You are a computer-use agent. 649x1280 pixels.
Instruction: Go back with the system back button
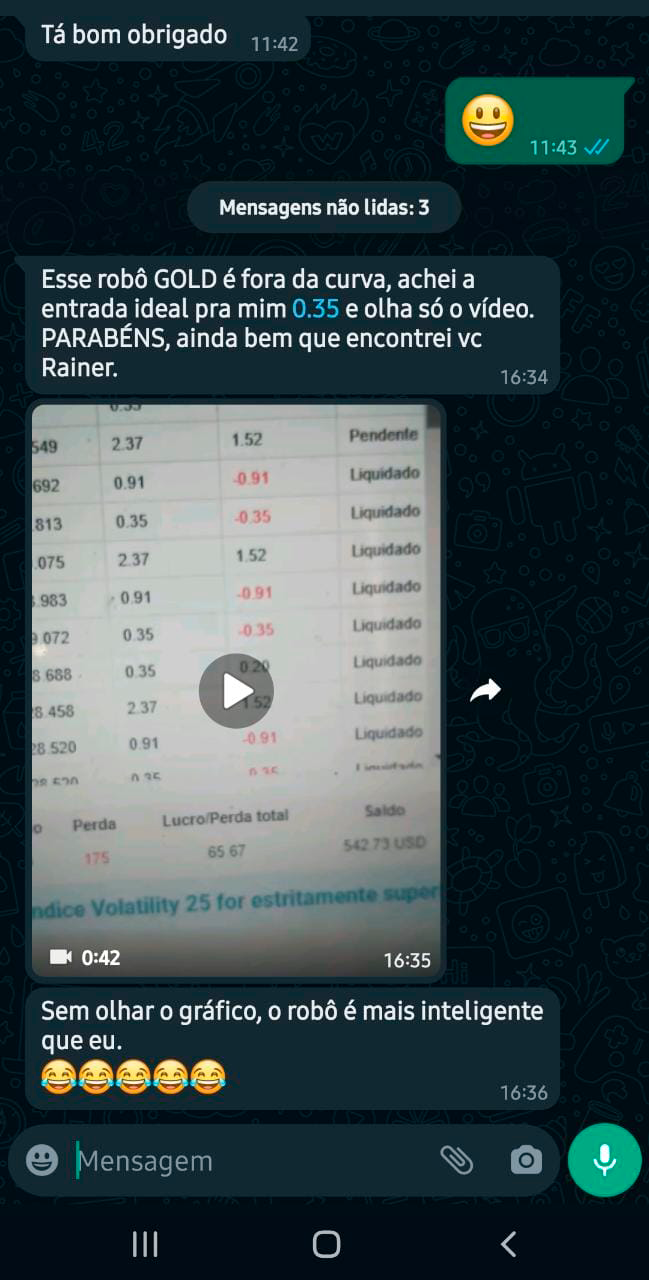click(508, 1244)
